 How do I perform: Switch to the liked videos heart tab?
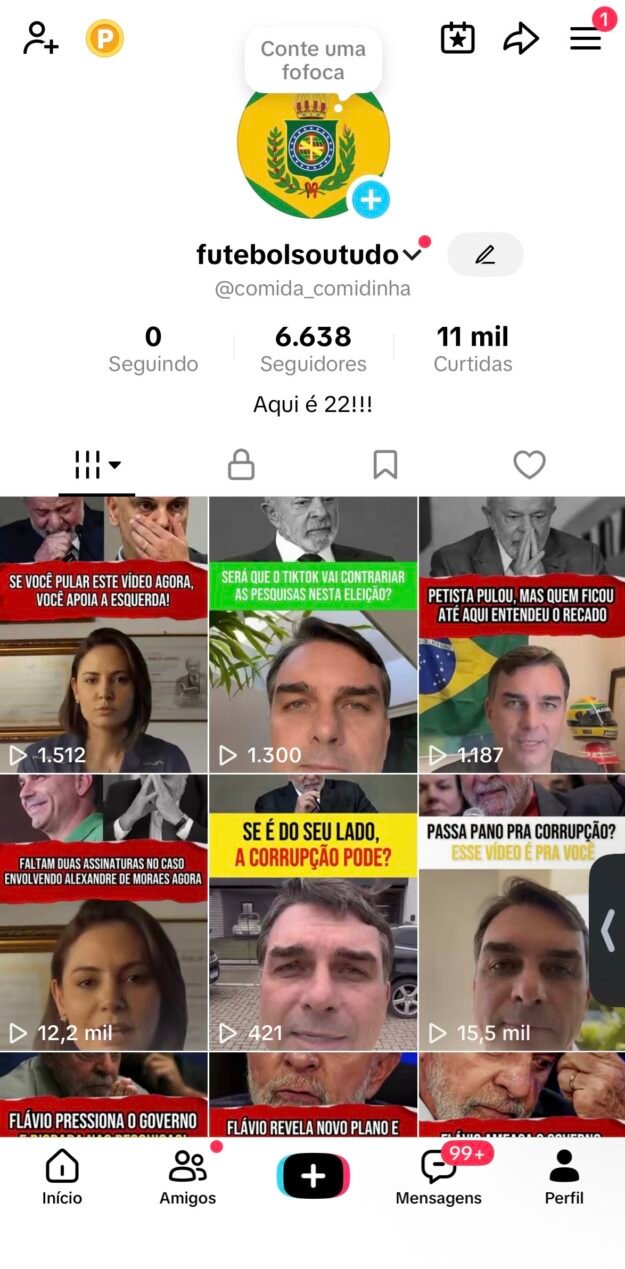coord(529,464)
